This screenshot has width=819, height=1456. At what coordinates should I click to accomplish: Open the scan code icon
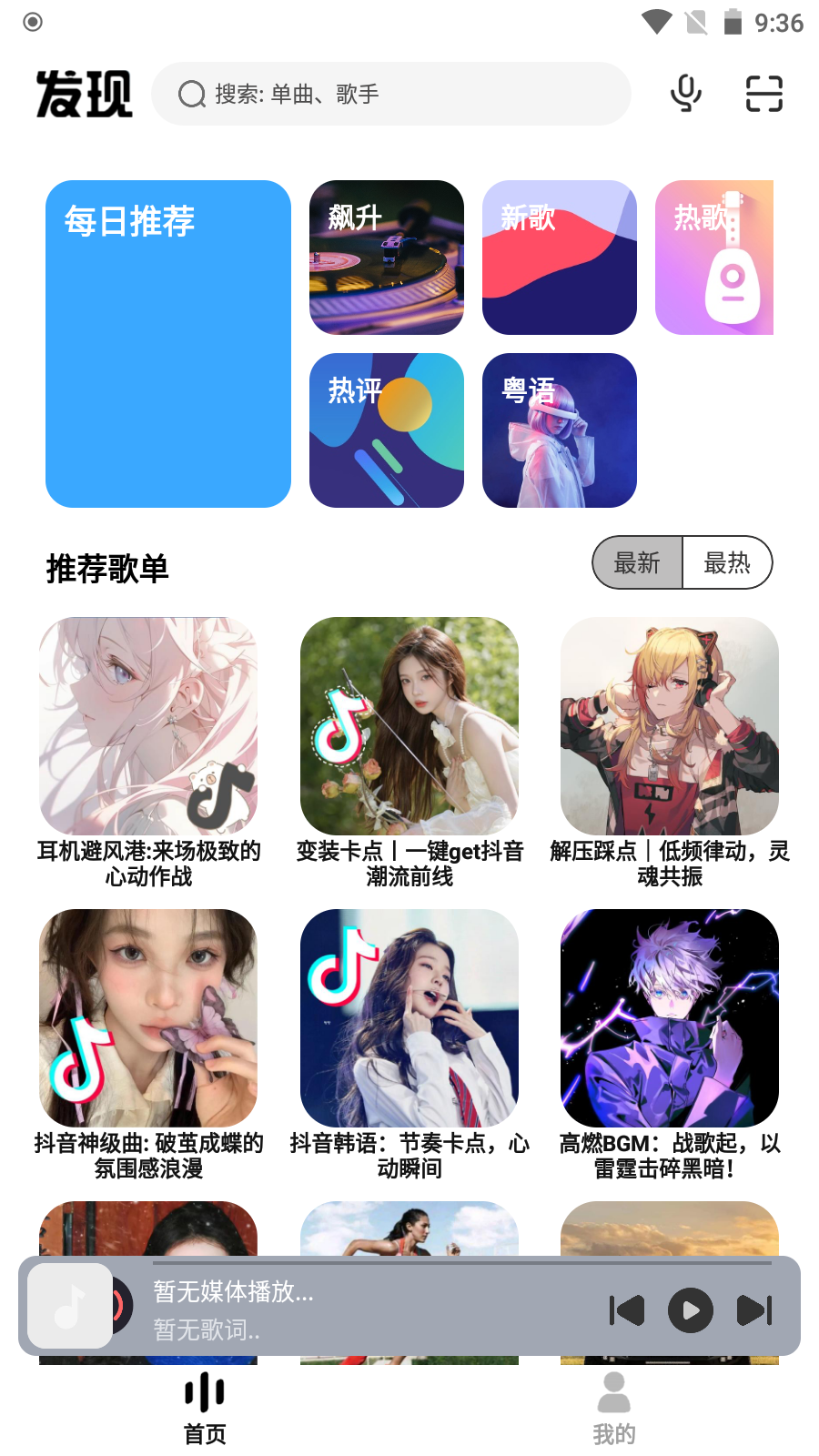tap(763, 94)
